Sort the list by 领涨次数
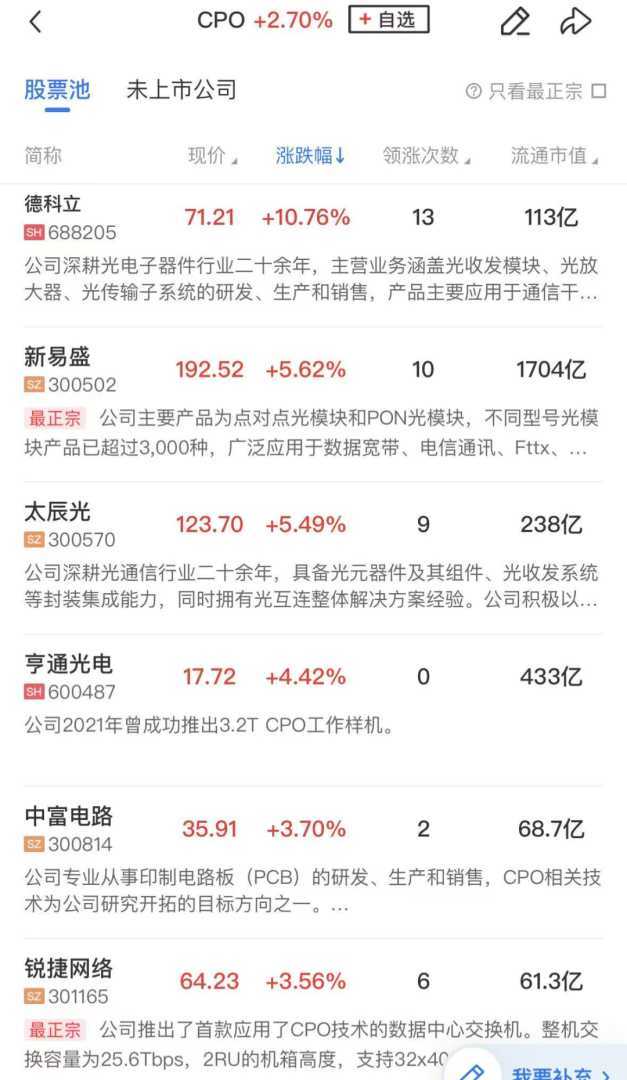 click(x=427, y=155)
